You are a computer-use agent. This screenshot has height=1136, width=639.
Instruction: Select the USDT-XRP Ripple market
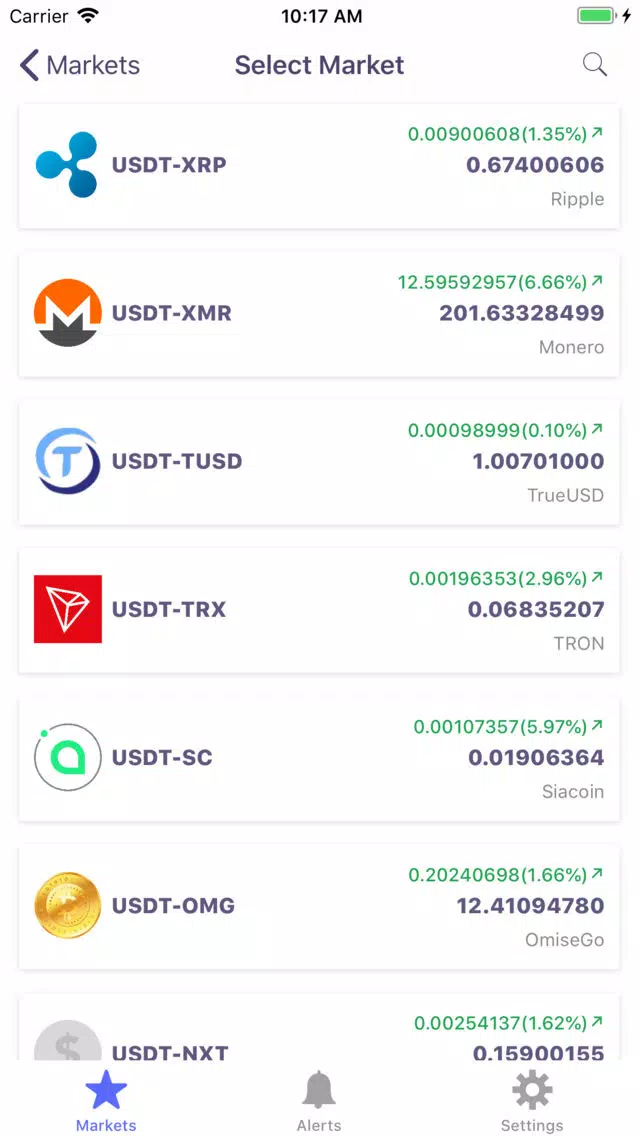319,166
